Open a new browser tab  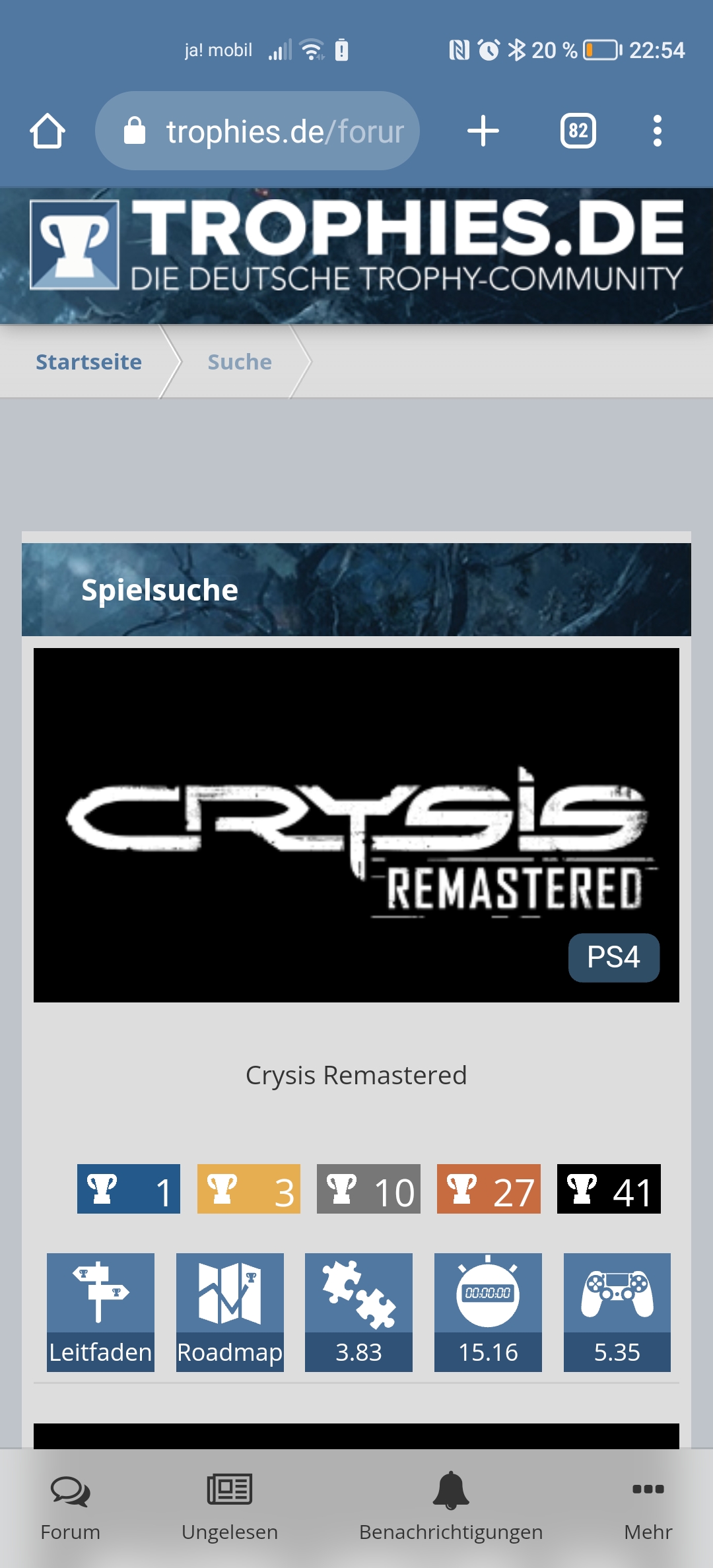pyautogui.click(x=483, y=131)
